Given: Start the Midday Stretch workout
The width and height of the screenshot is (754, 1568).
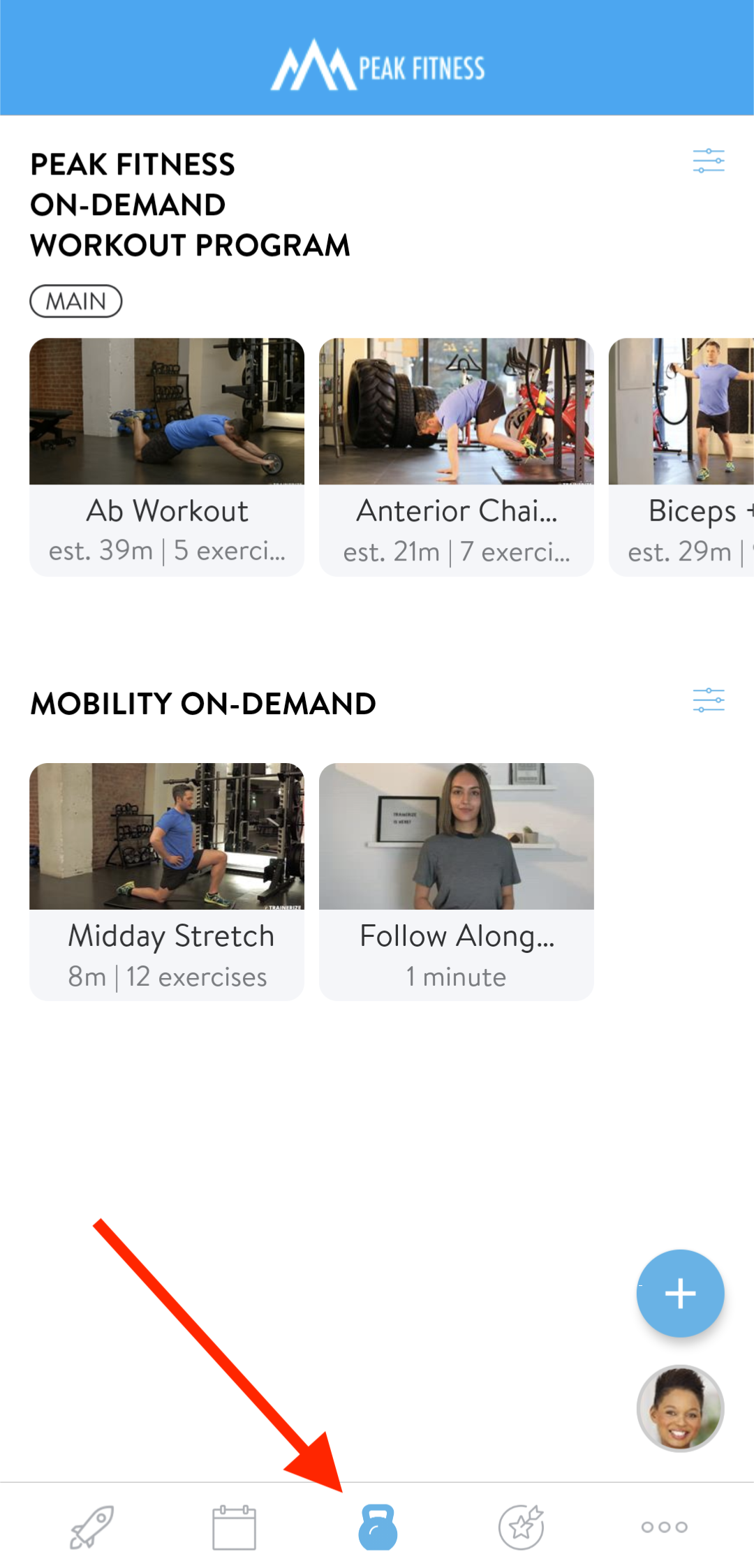Looking at the screenshot, I should point(167,881).
